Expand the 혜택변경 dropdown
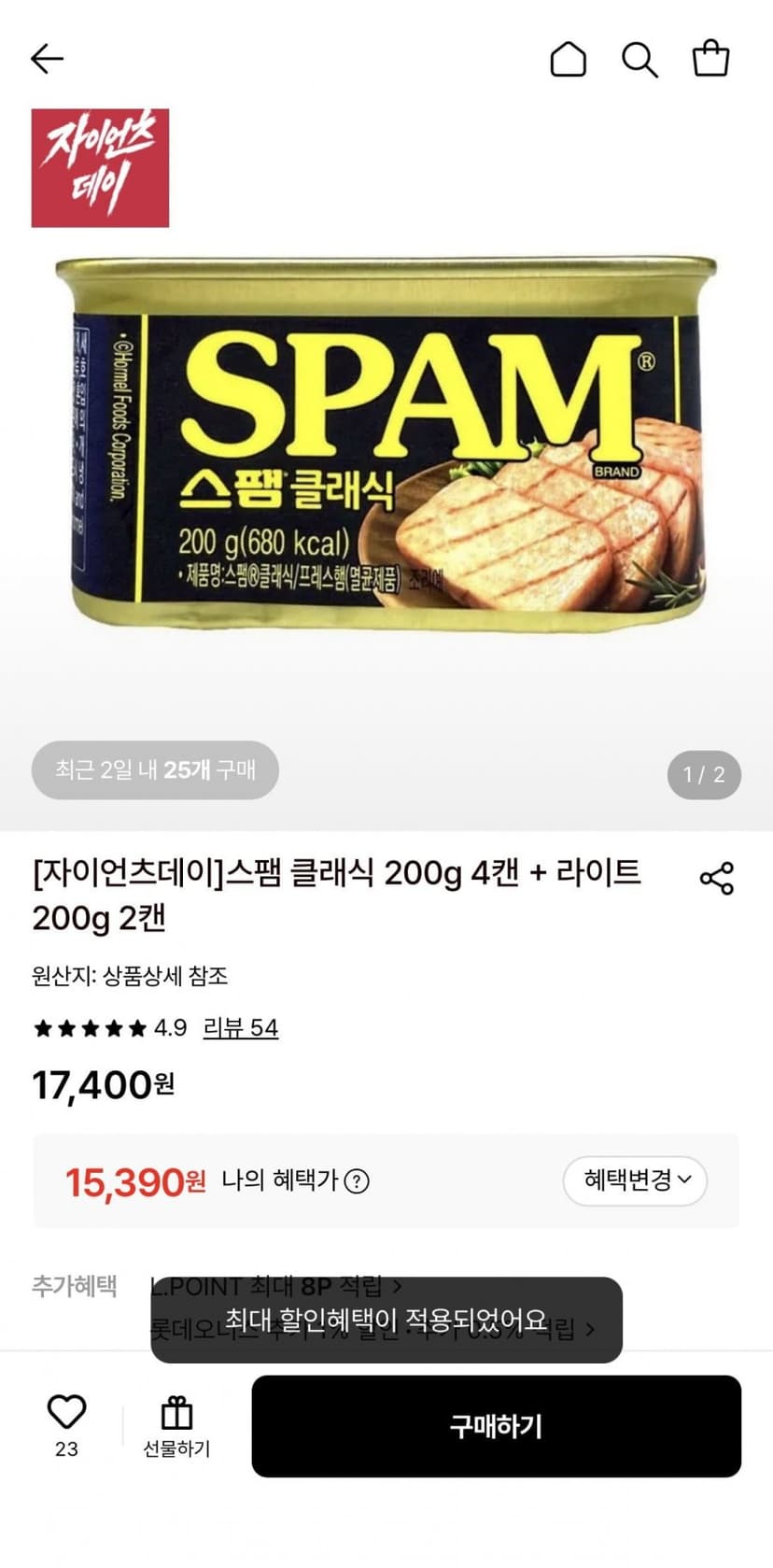This screenshot has width=773, height=1568. (x=635, y=1180)
